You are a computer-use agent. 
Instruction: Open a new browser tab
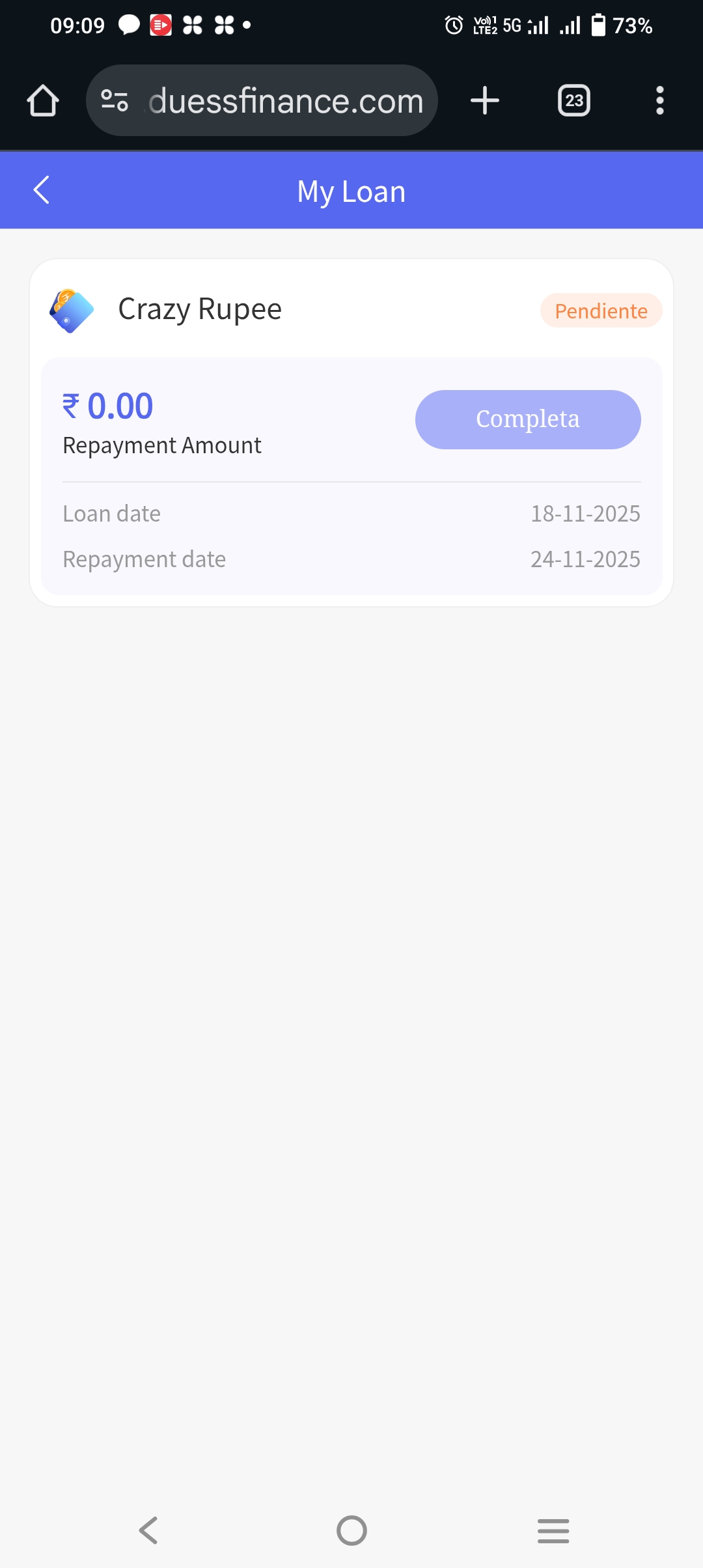484,101
